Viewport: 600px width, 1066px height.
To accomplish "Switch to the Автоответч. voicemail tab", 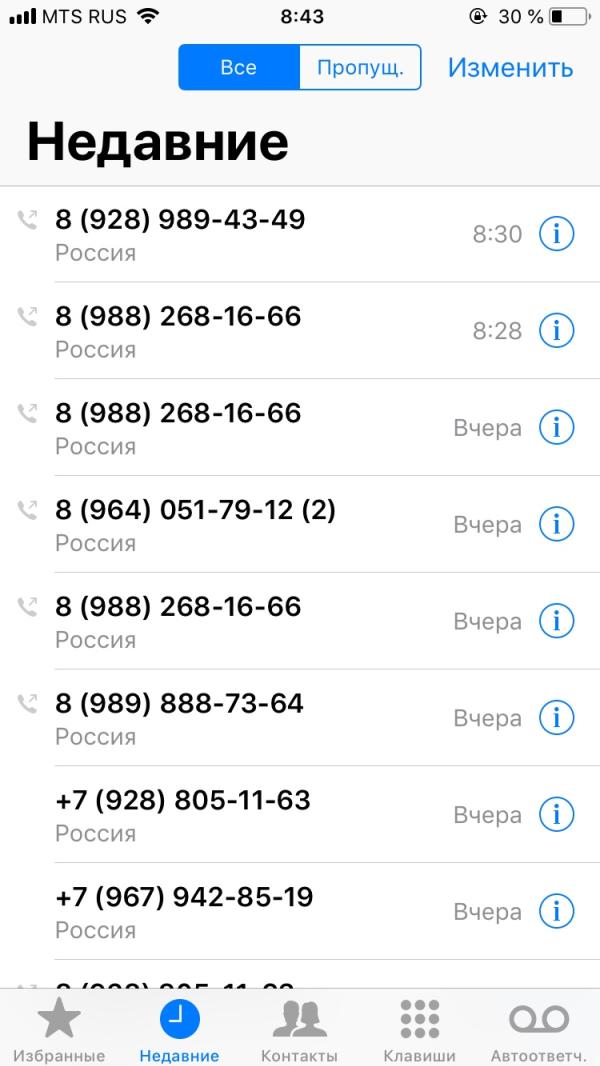I will pos(538,1030).
